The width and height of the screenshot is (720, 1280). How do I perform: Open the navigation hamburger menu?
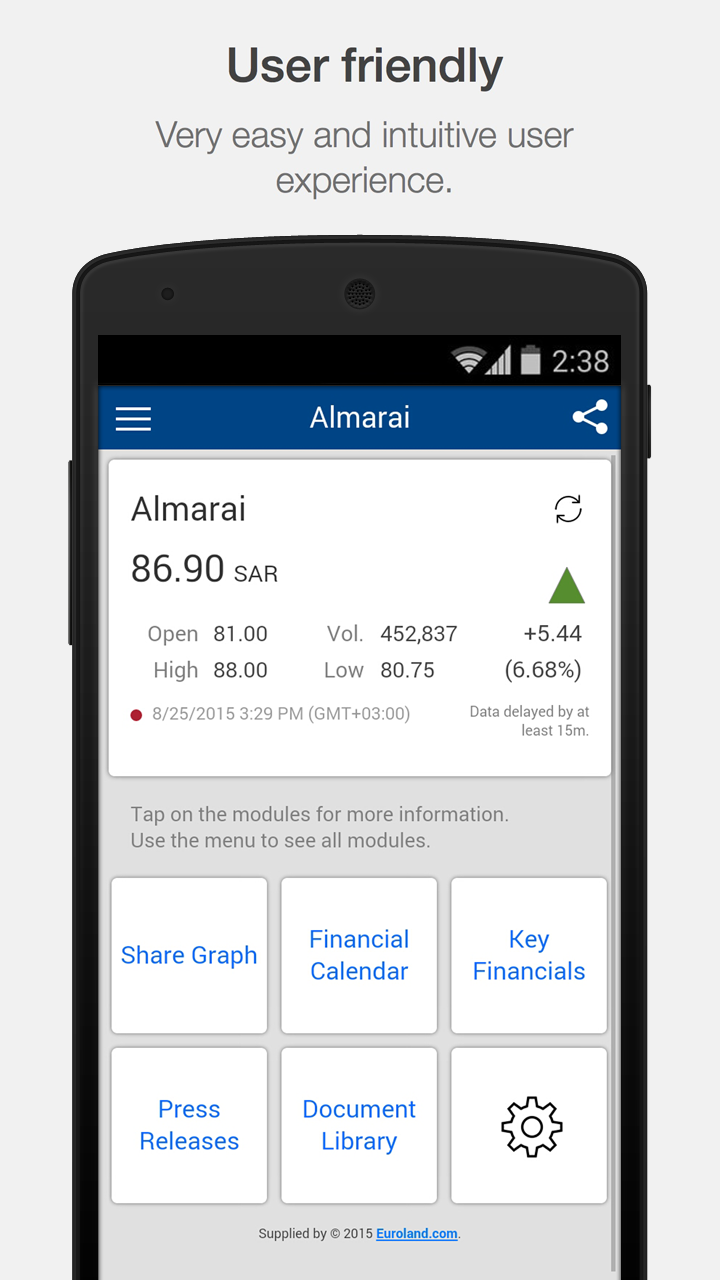click(x=133, y=418)
